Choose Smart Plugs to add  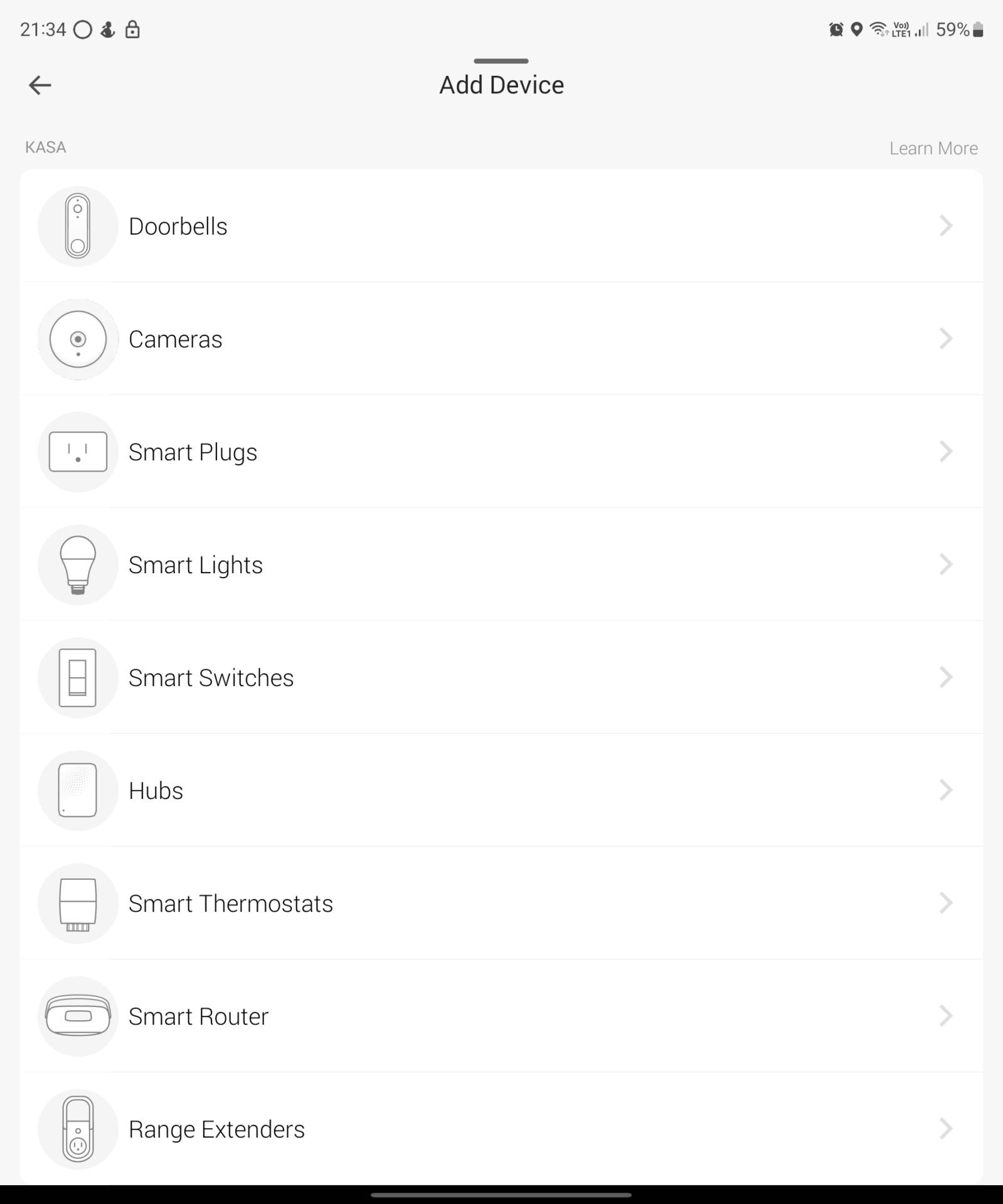tap(501, 452)
